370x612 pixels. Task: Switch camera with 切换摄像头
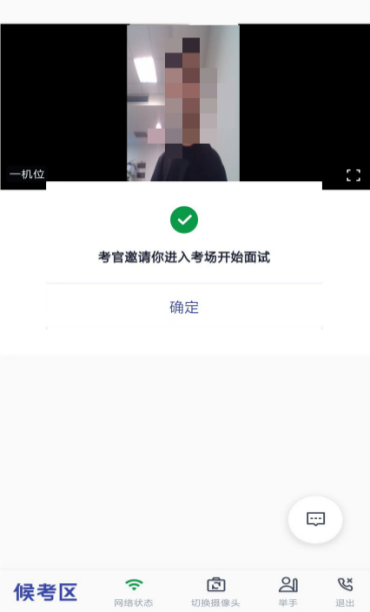point(215,592)
